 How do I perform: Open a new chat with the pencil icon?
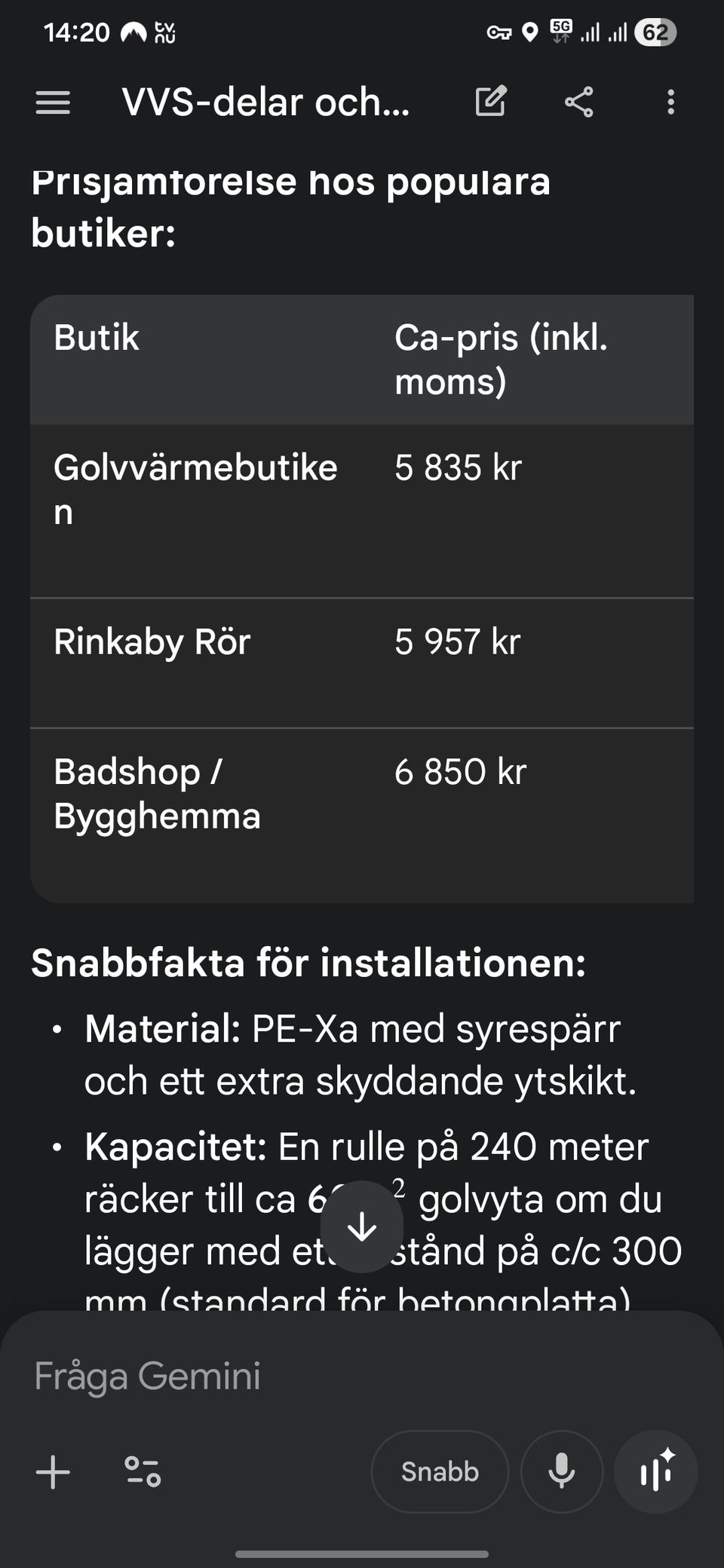coord(492,102)
